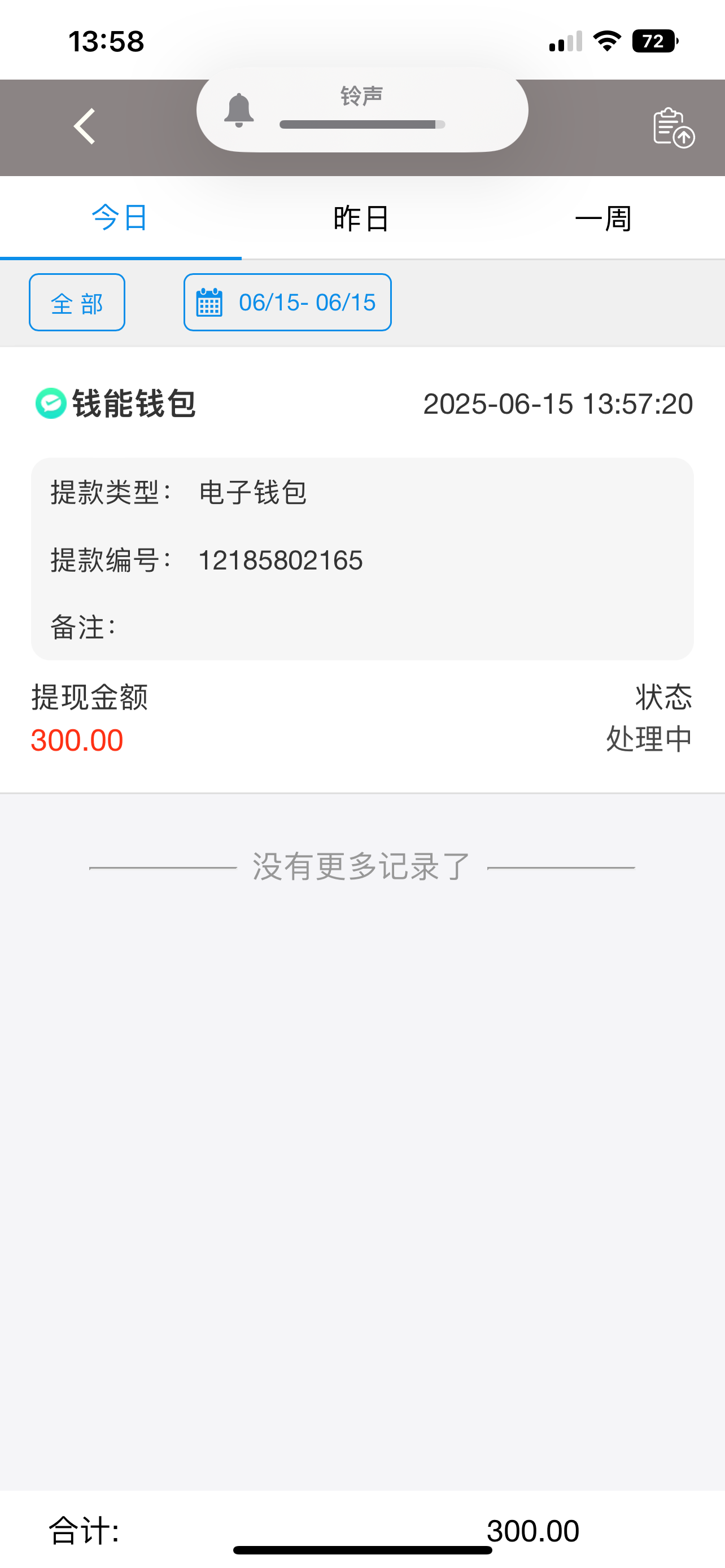Switch to the 昨日 tab
Screen dimensions: 725x1568
[x=361, y=218]
